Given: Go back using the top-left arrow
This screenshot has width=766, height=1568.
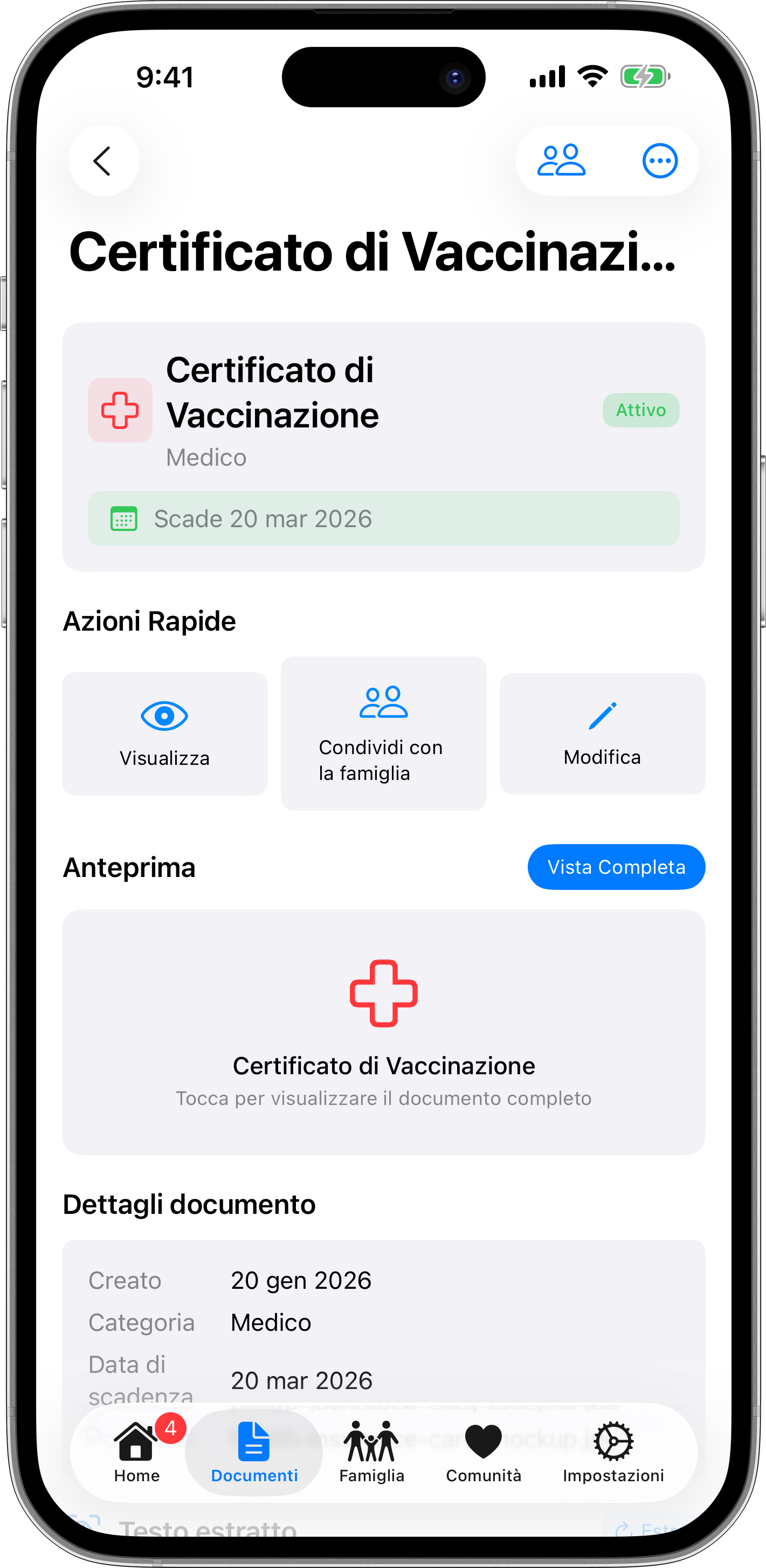Looking at the screenshot, I should point(103,161).
